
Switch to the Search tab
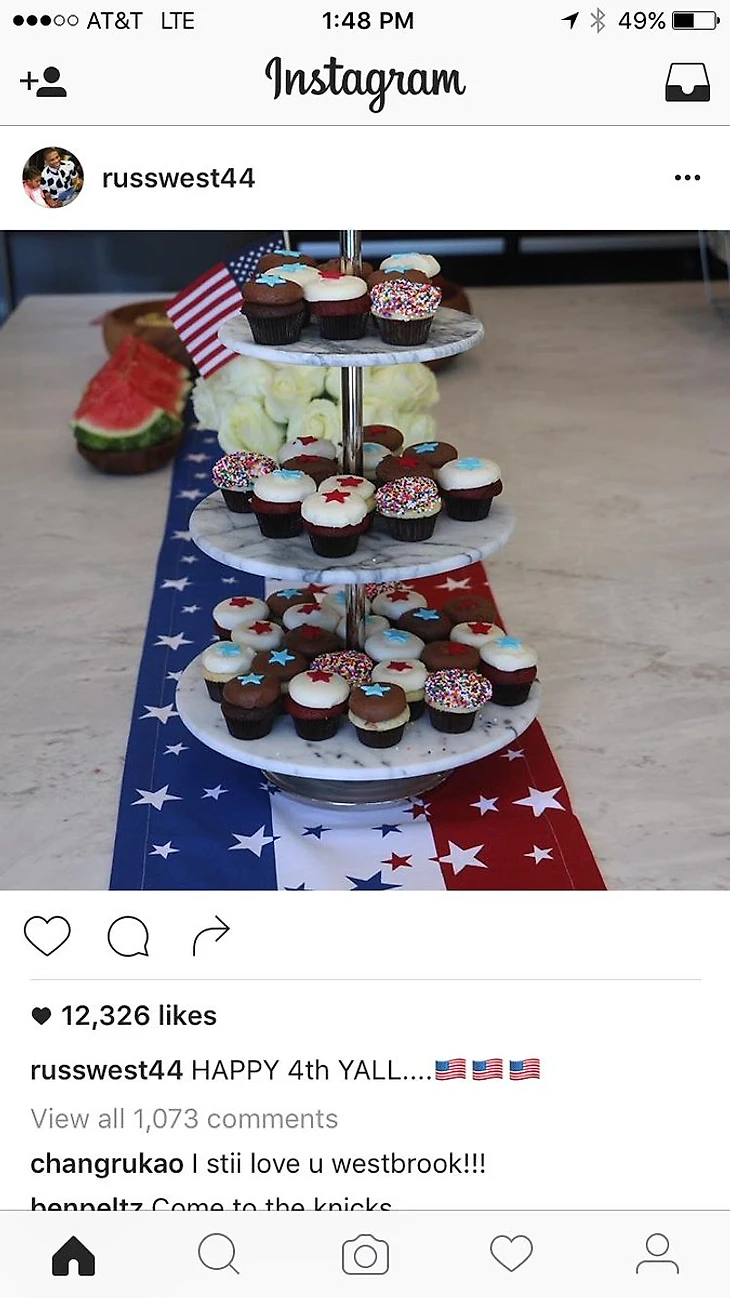[x=218, y=1255]
